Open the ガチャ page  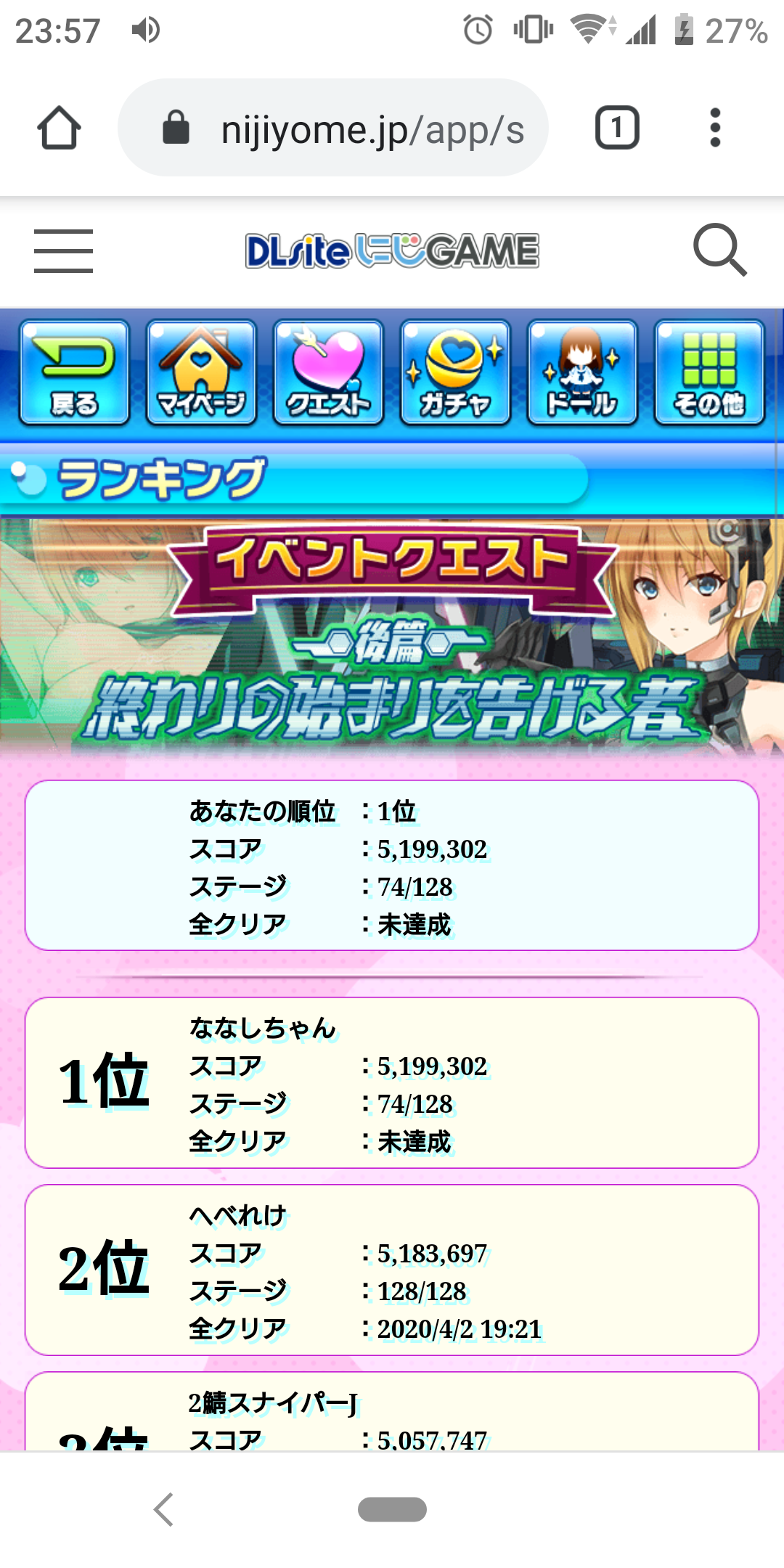pos(455,372)
